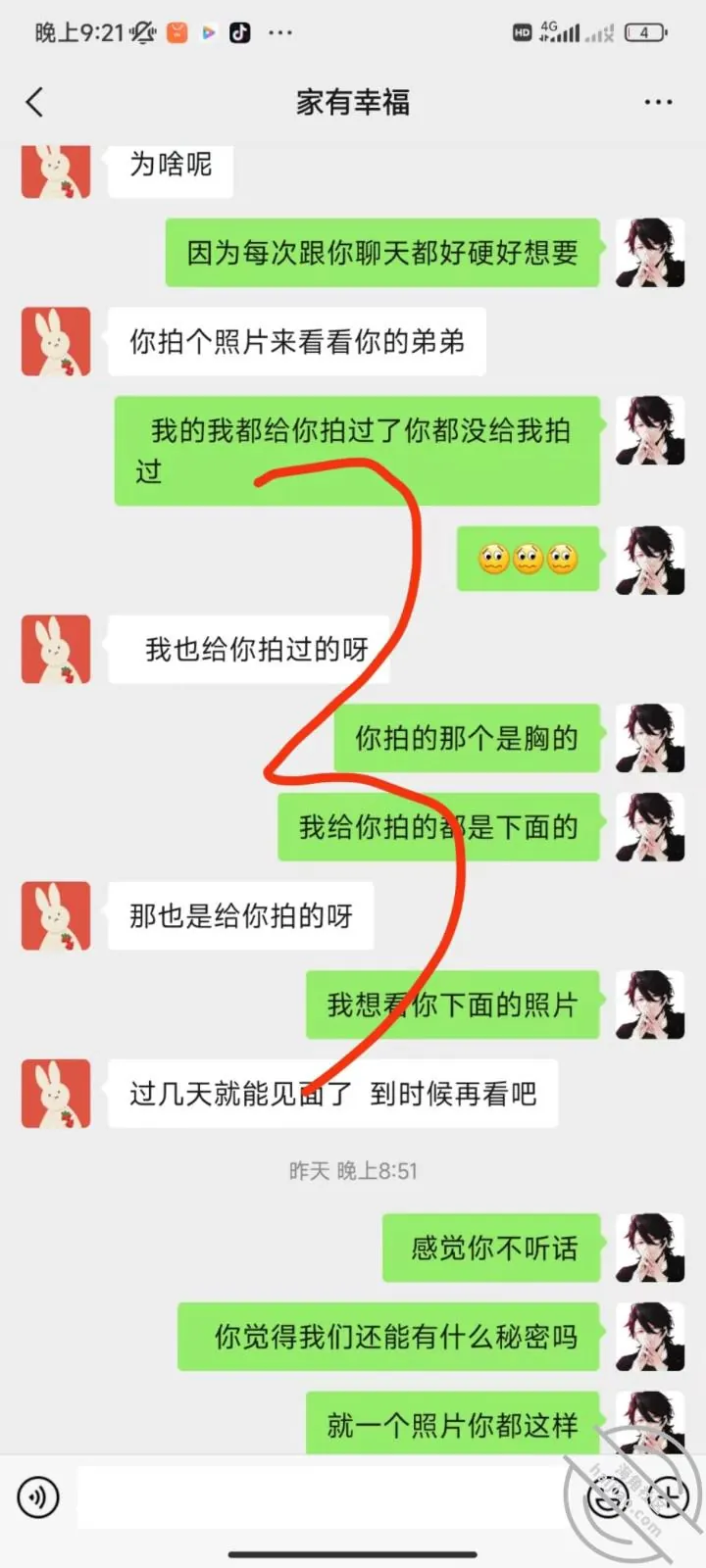Switch to voice message input
Image resolution: width=706 pixels, height=1568 pixels.
(x=38, y=1496)
